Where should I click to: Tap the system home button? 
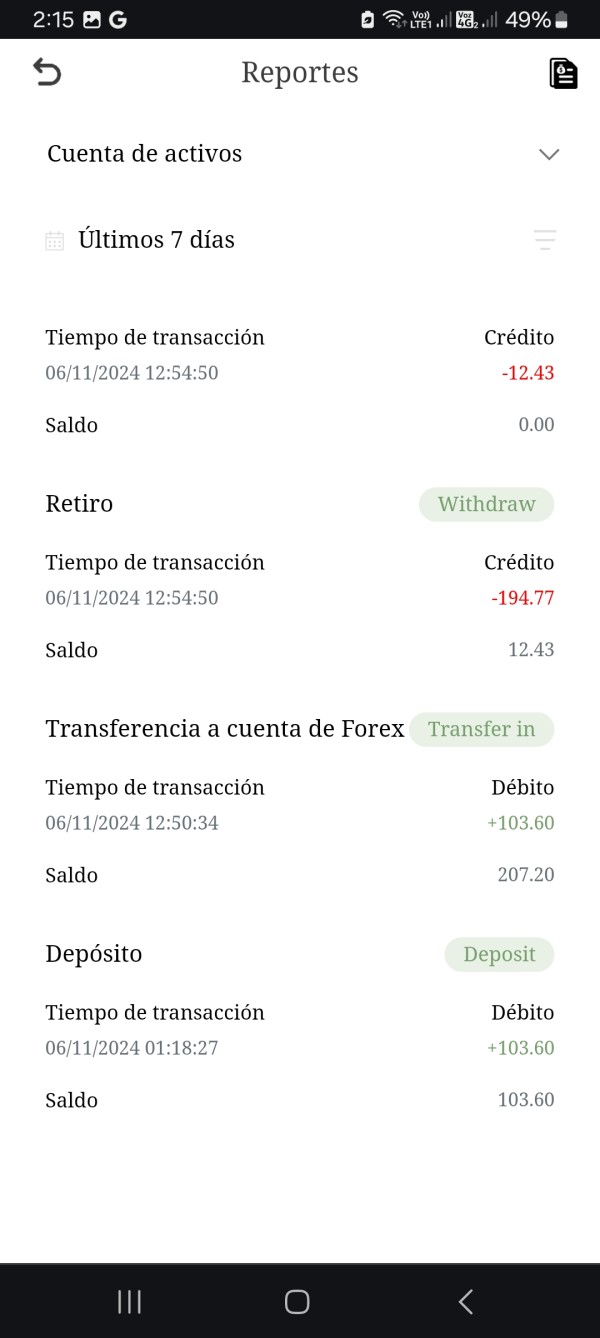tap(297, 1301)
